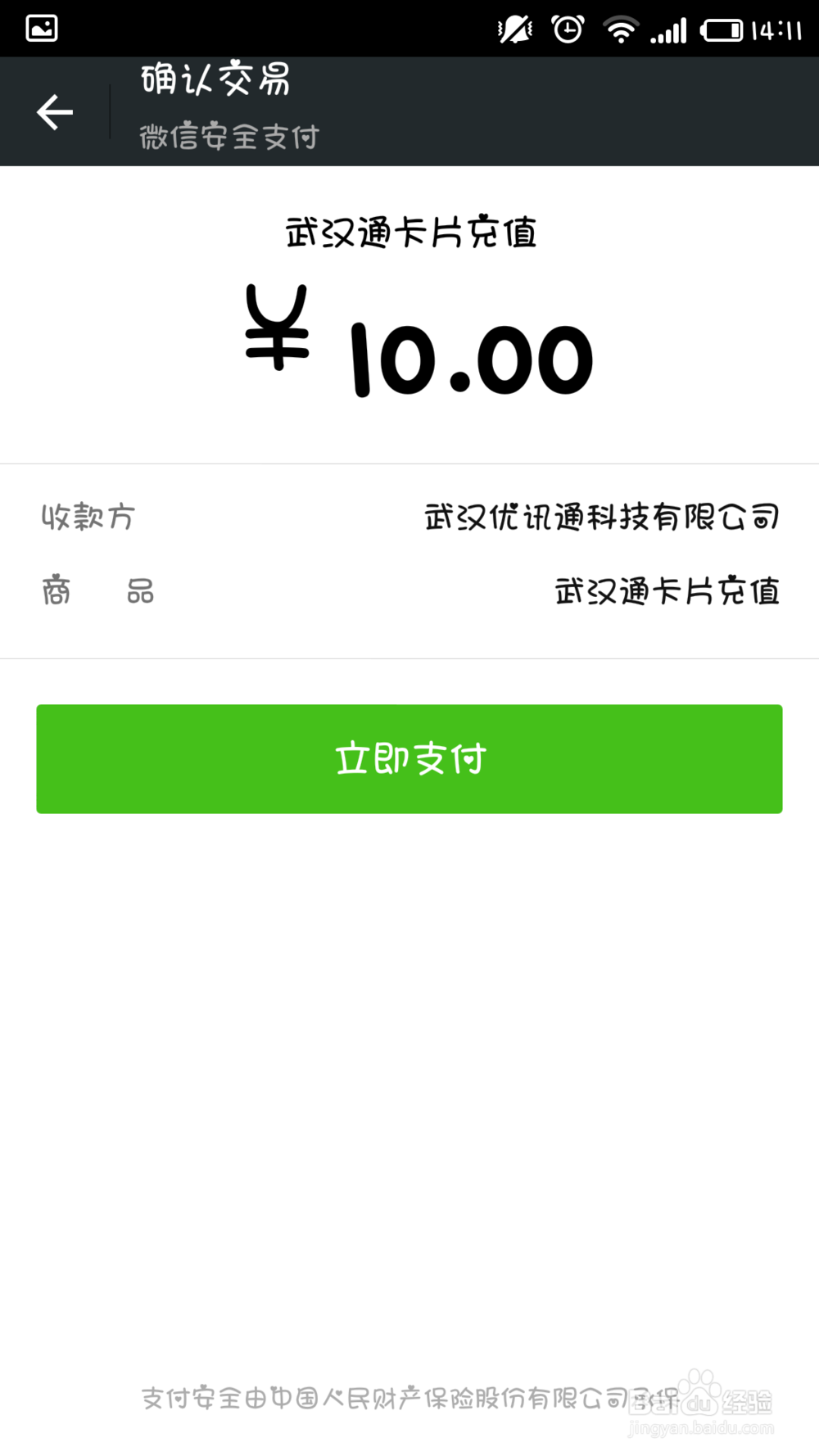Tap the 武汉通卡片充值 heading above amount
This screenshot has height=1456, width=819.
pos(409,233)
